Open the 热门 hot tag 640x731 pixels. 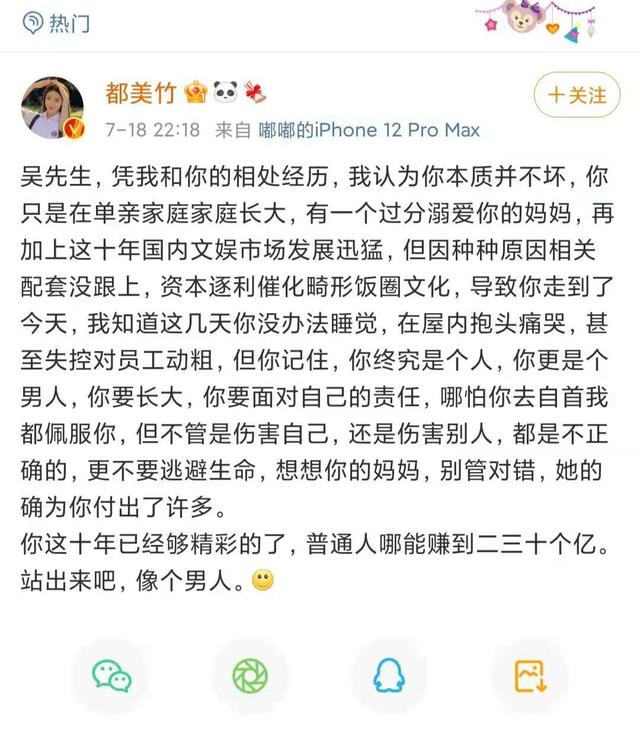56,23
